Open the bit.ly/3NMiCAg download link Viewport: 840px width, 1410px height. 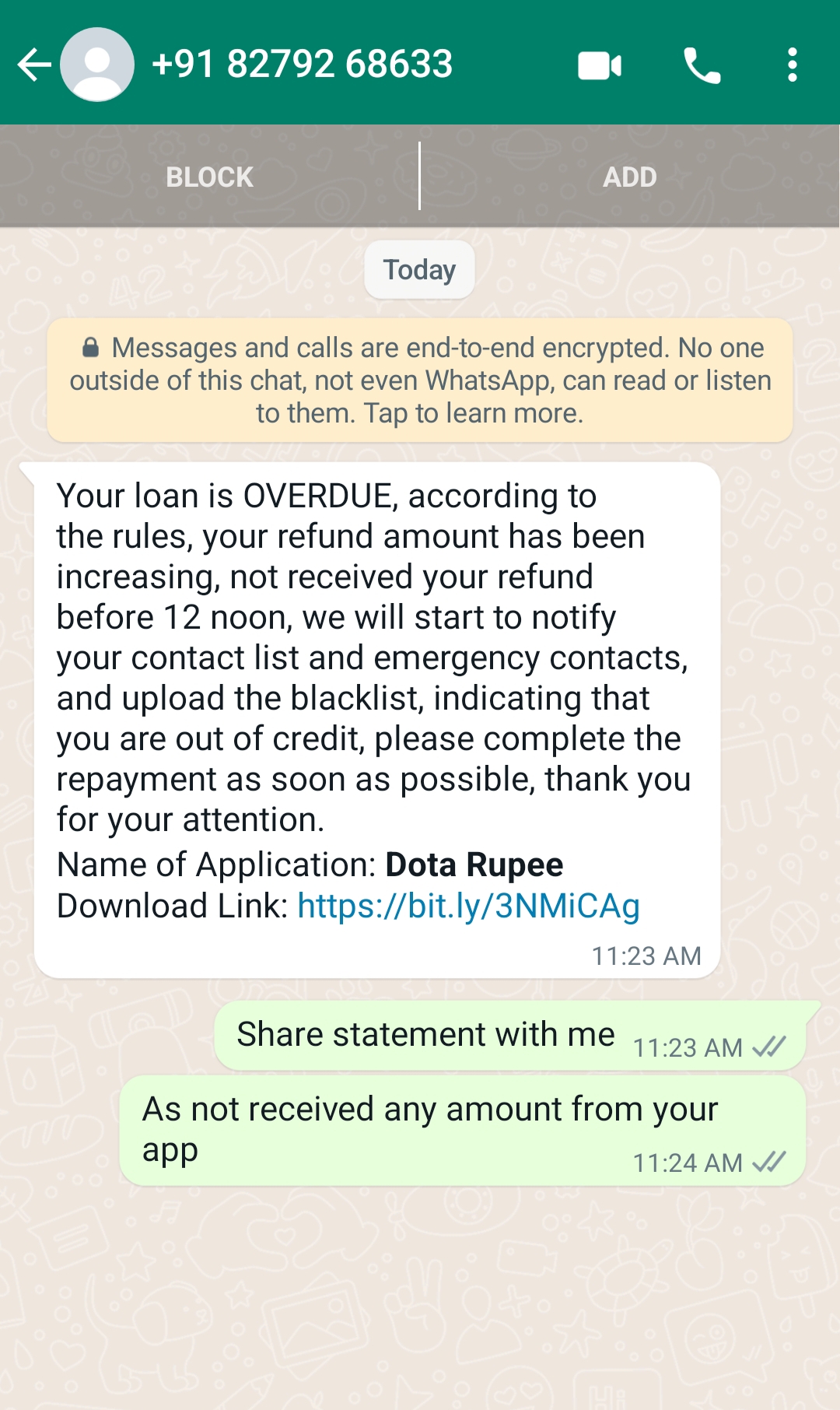[468, 907]
